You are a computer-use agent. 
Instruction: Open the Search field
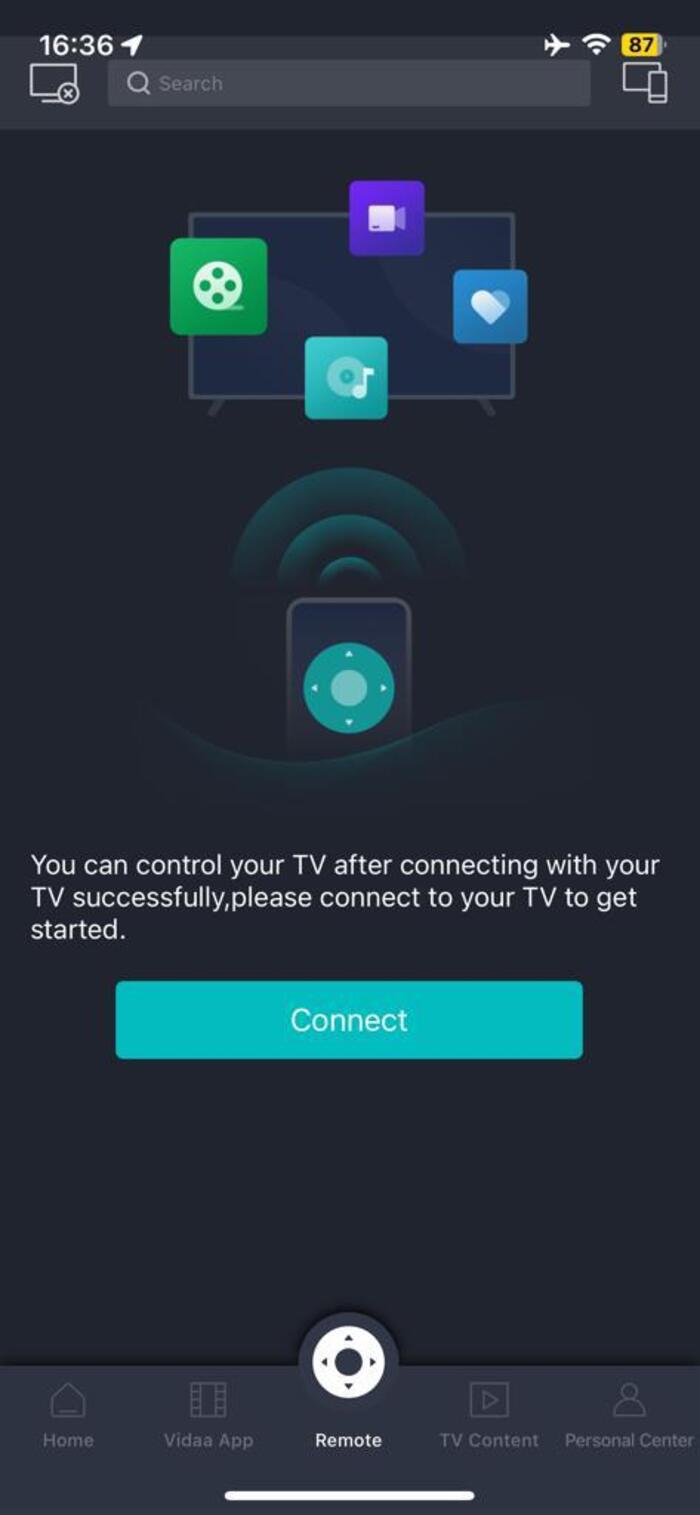pos(349,83)
